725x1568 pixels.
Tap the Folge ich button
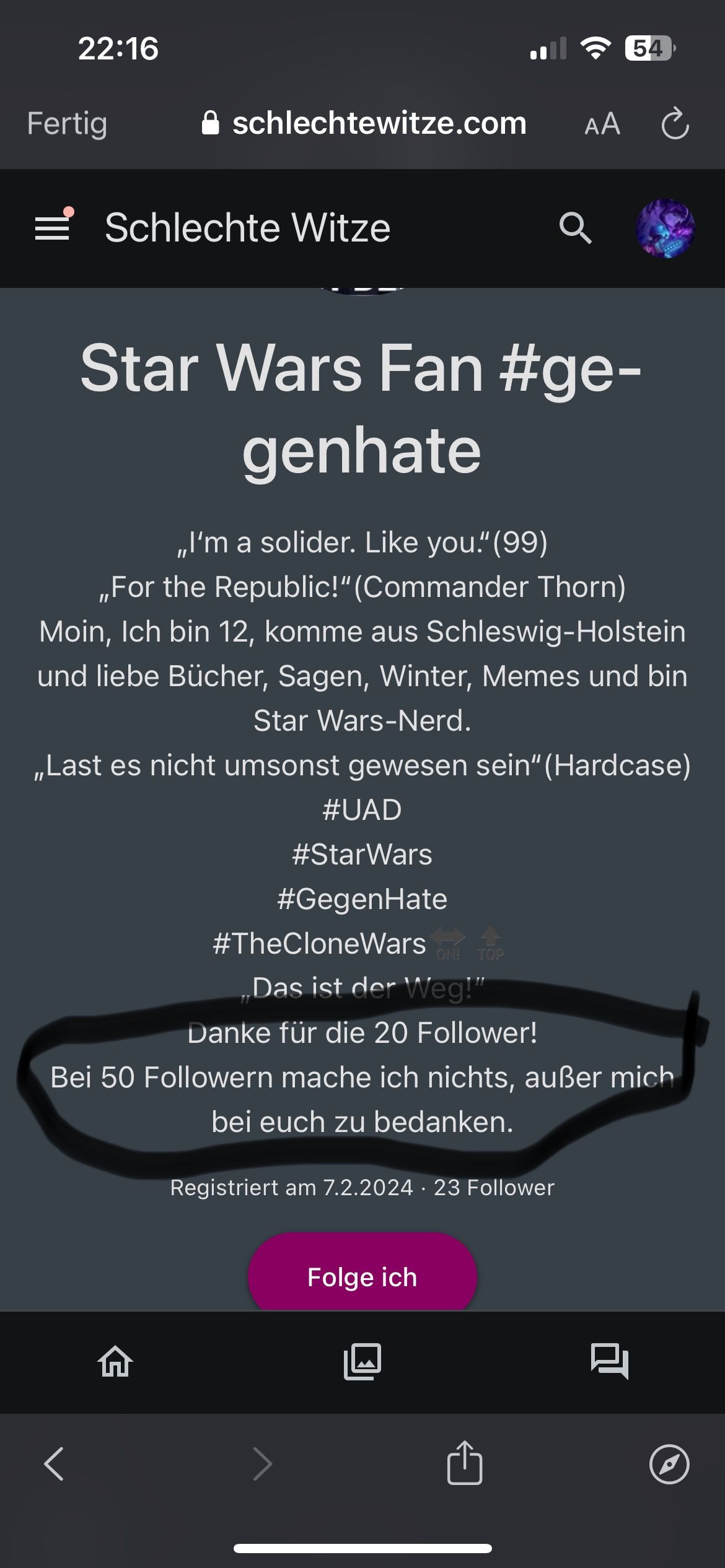(362, 1277)
